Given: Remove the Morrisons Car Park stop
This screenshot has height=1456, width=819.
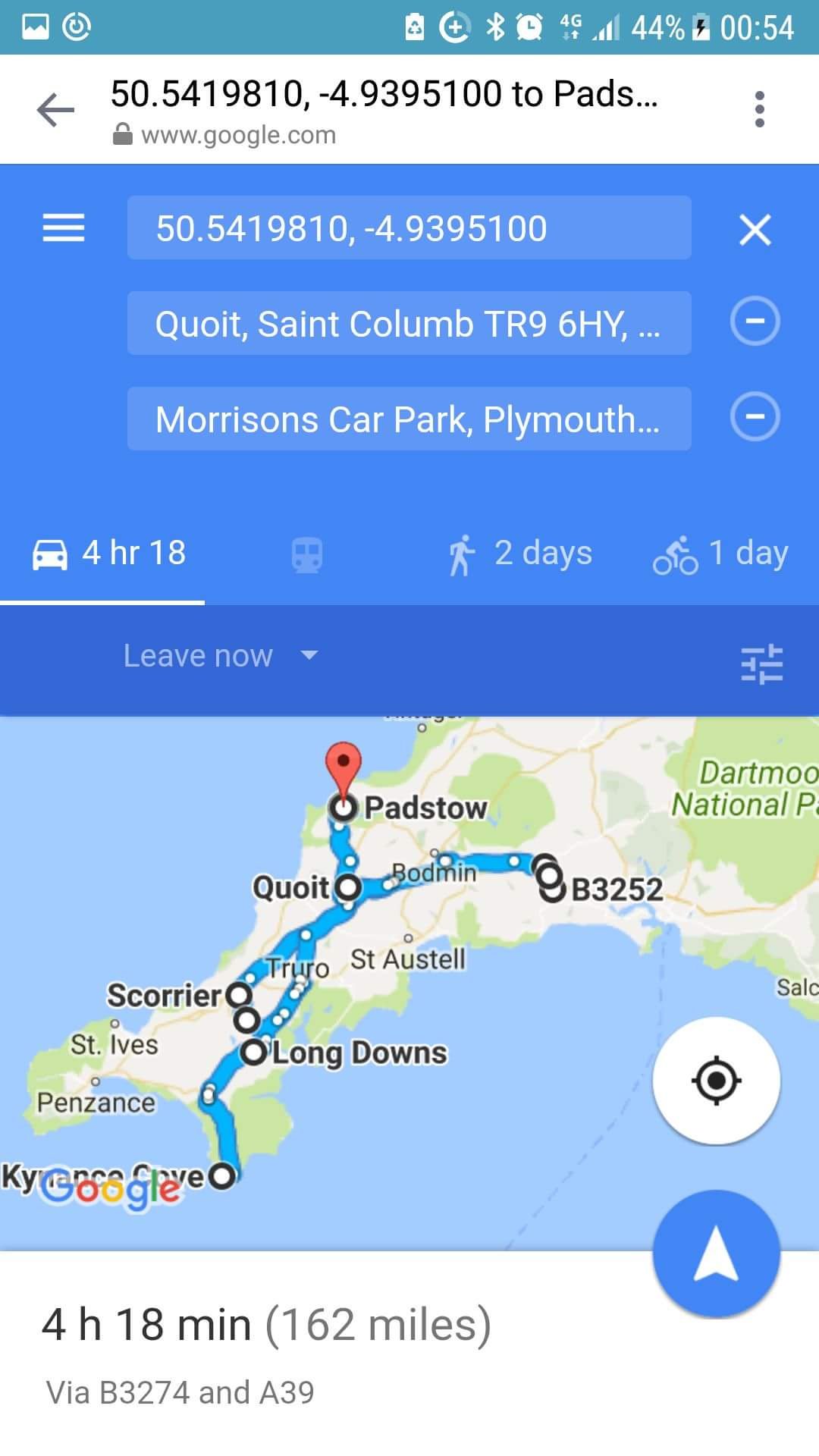Looking at the screenshot, I should [x=755, y=417].
